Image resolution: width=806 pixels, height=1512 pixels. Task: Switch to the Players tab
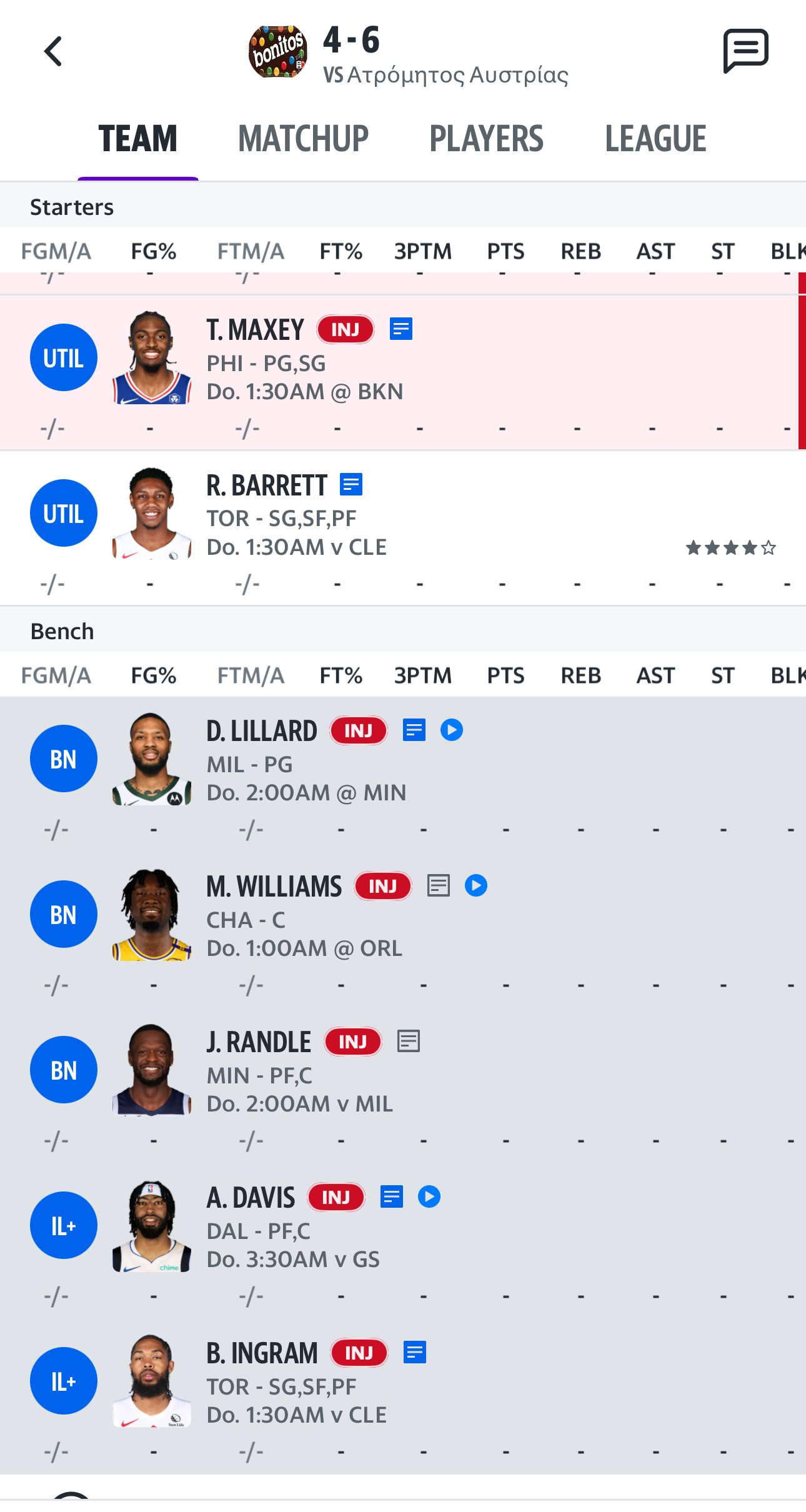[486, 139]
